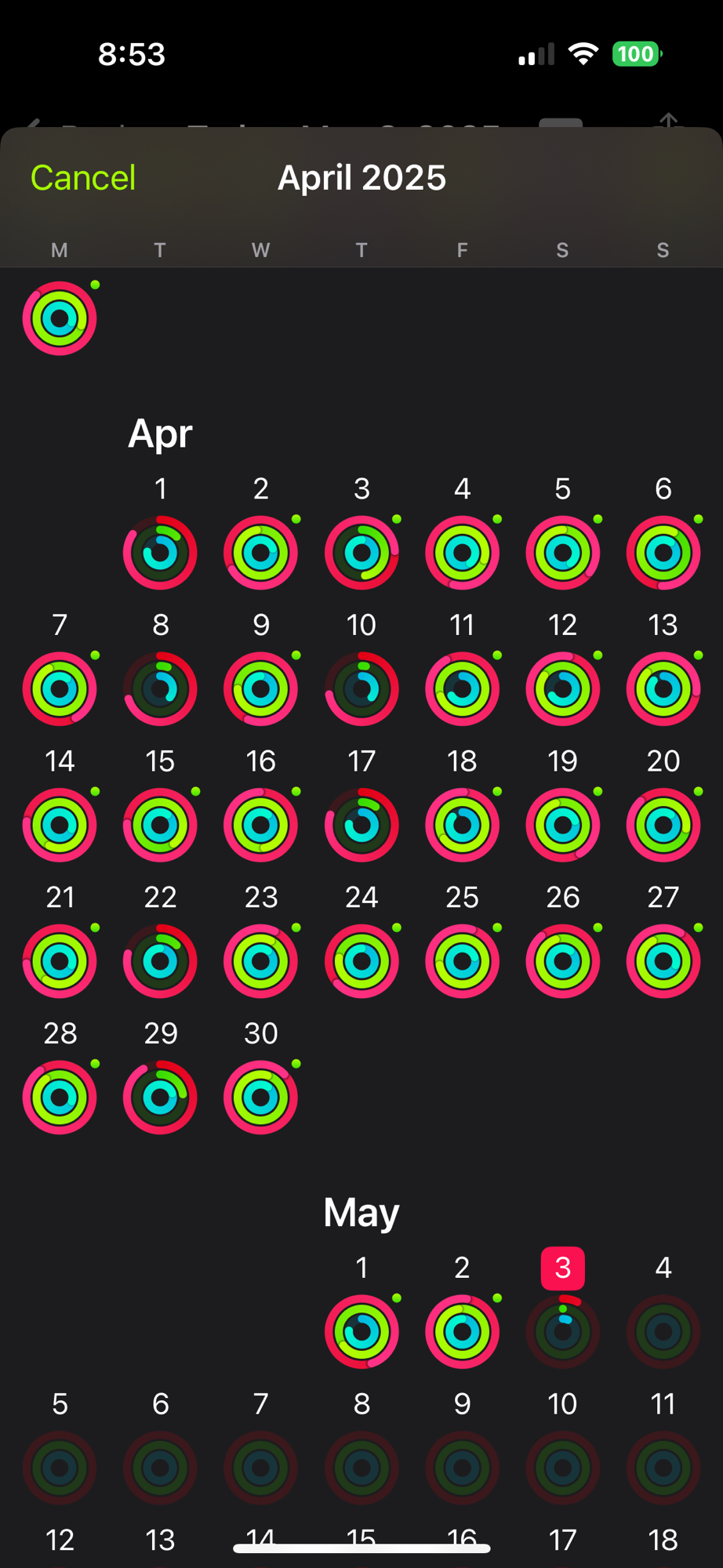Pick April 20 activity rings
This screenshot has width=723, height=1568.
pos(663,825)
